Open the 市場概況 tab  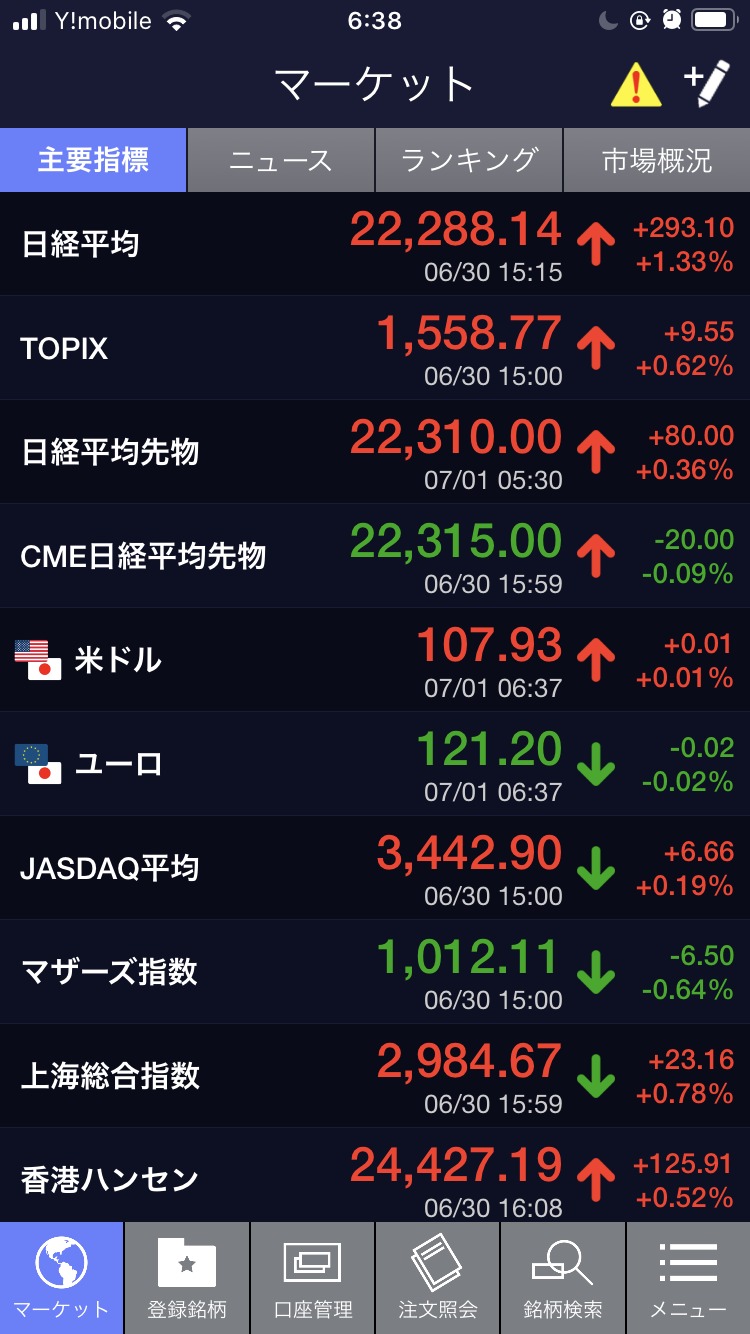(657, 160)
